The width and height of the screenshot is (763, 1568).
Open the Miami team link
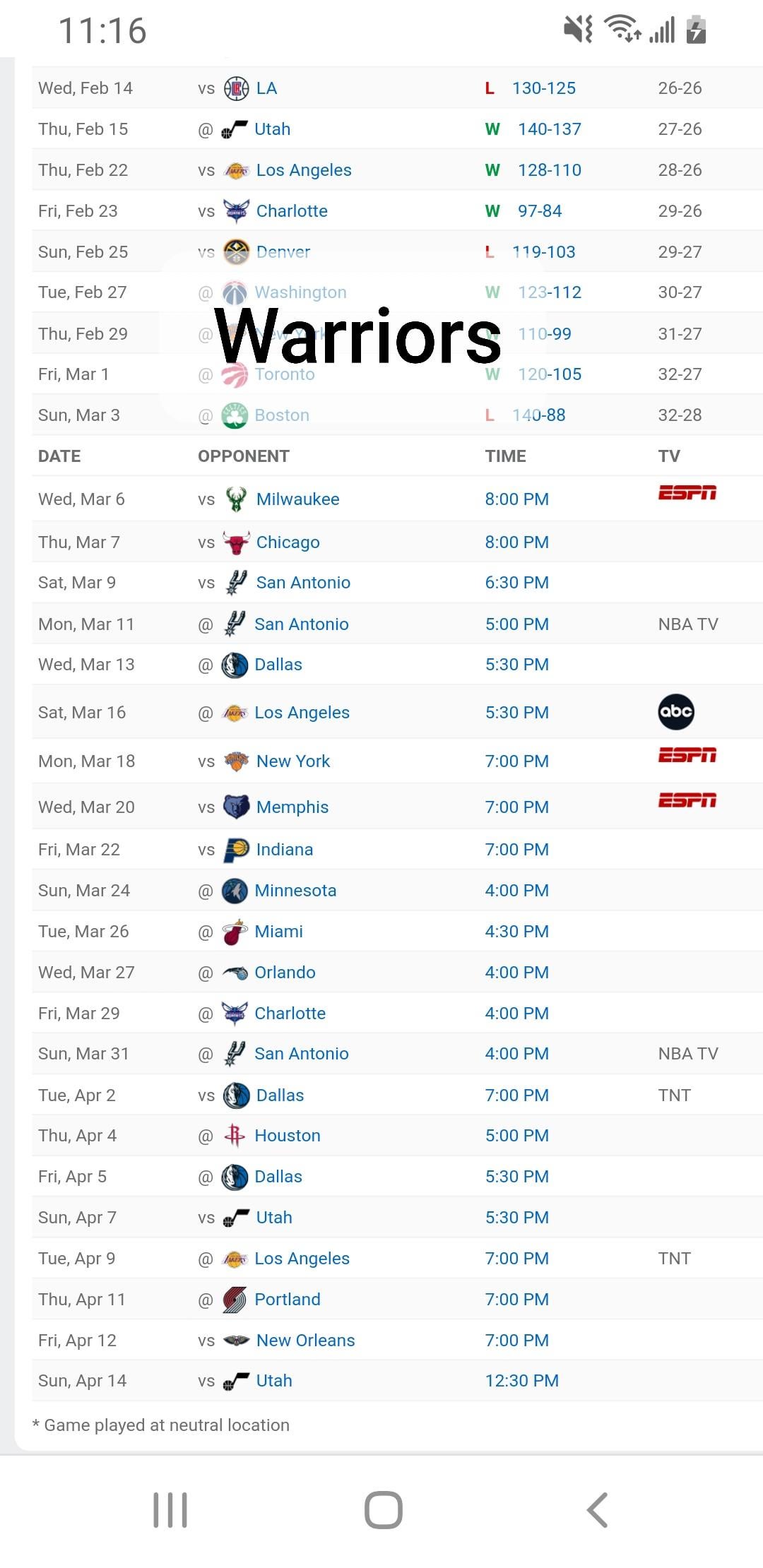click(278, 932)
